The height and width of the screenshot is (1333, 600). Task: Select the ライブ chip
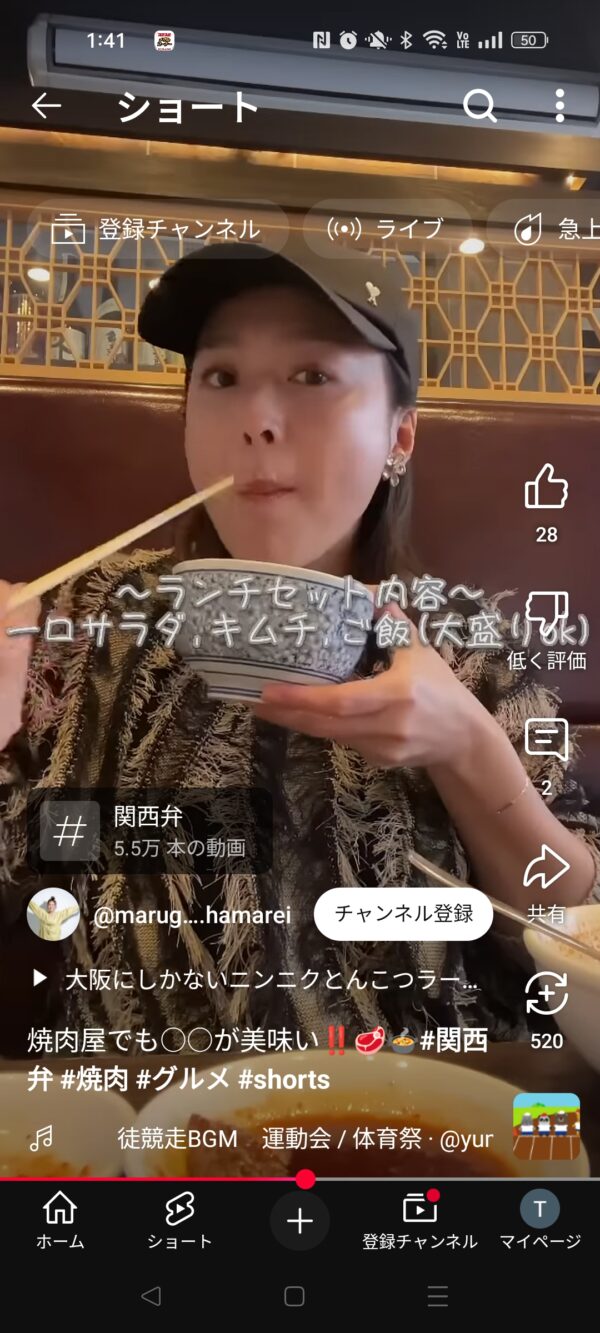coord(386,229)
